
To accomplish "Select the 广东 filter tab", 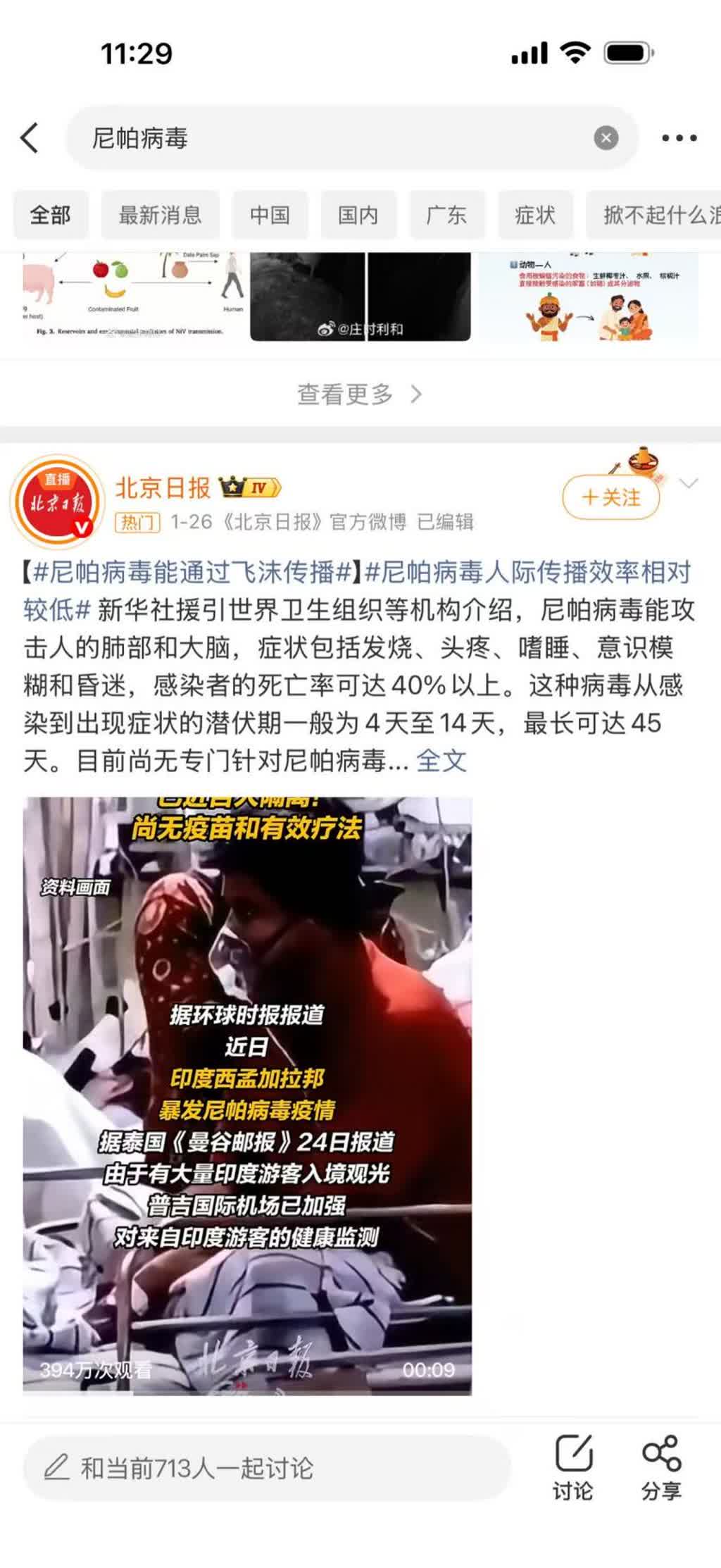I will [x=446, y=215].
